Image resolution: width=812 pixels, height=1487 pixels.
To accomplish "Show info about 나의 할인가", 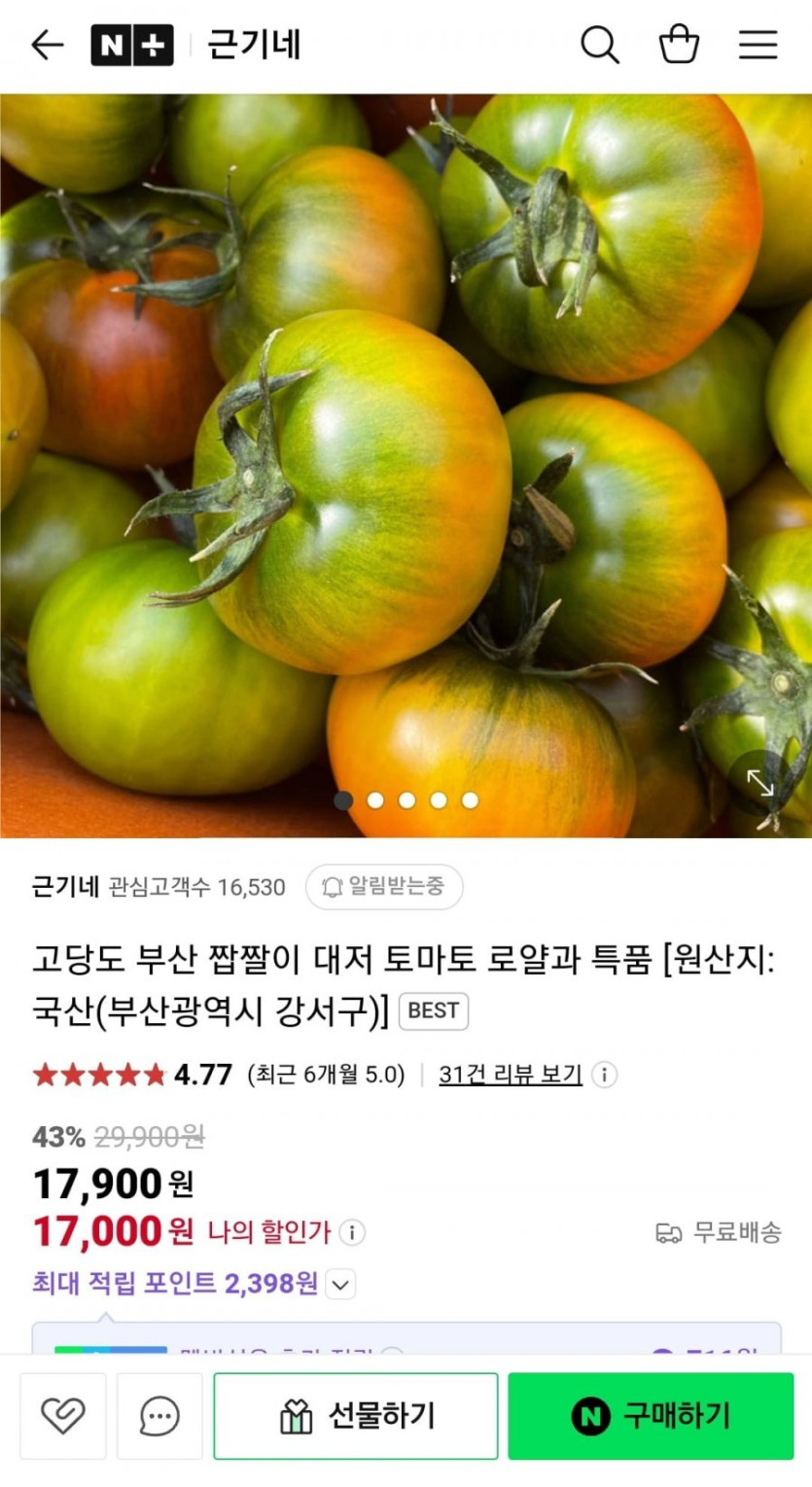I will [351, 1233].
